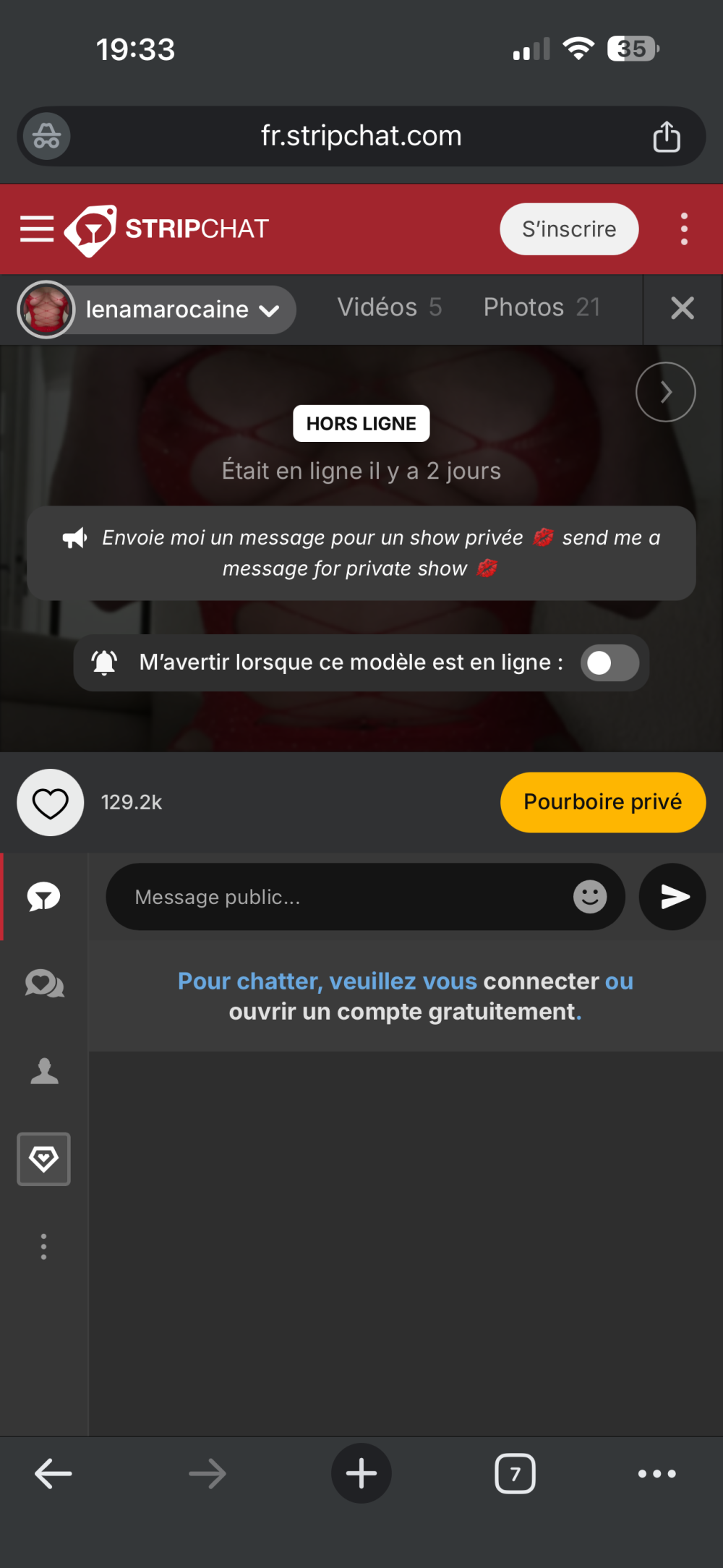
Task: Show the users list sidebar tab
Action: [x=44, y=1071]
